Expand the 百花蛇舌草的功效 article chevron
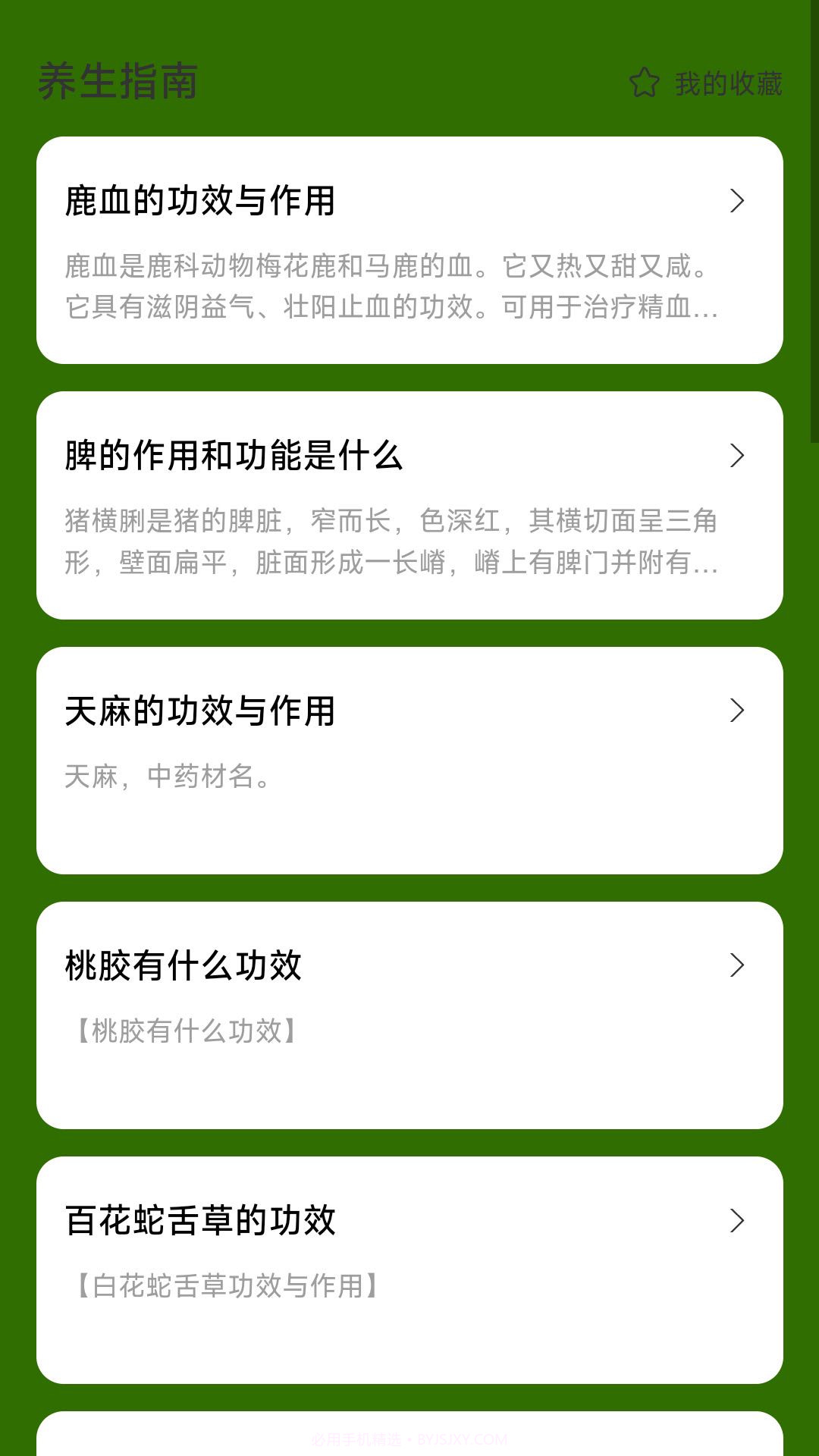Viewport: 819px width, 1456px height. click(x=737, y=1221)
